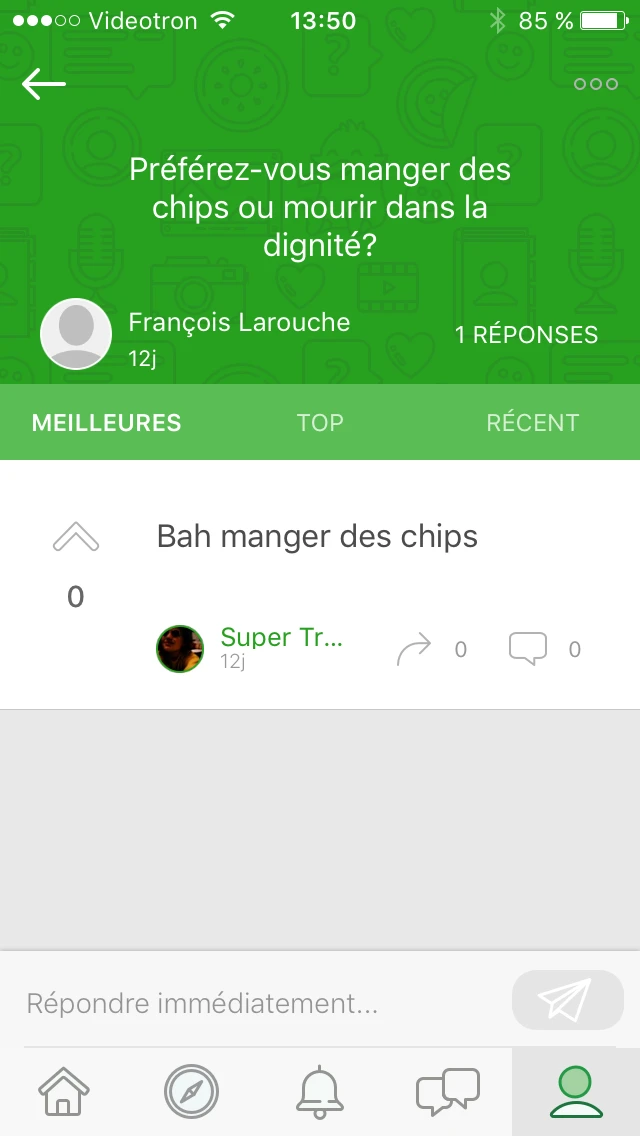Screen dimensions: 640x1136
Task: Comment on the chips answer
Action: (x=528, y=649)
